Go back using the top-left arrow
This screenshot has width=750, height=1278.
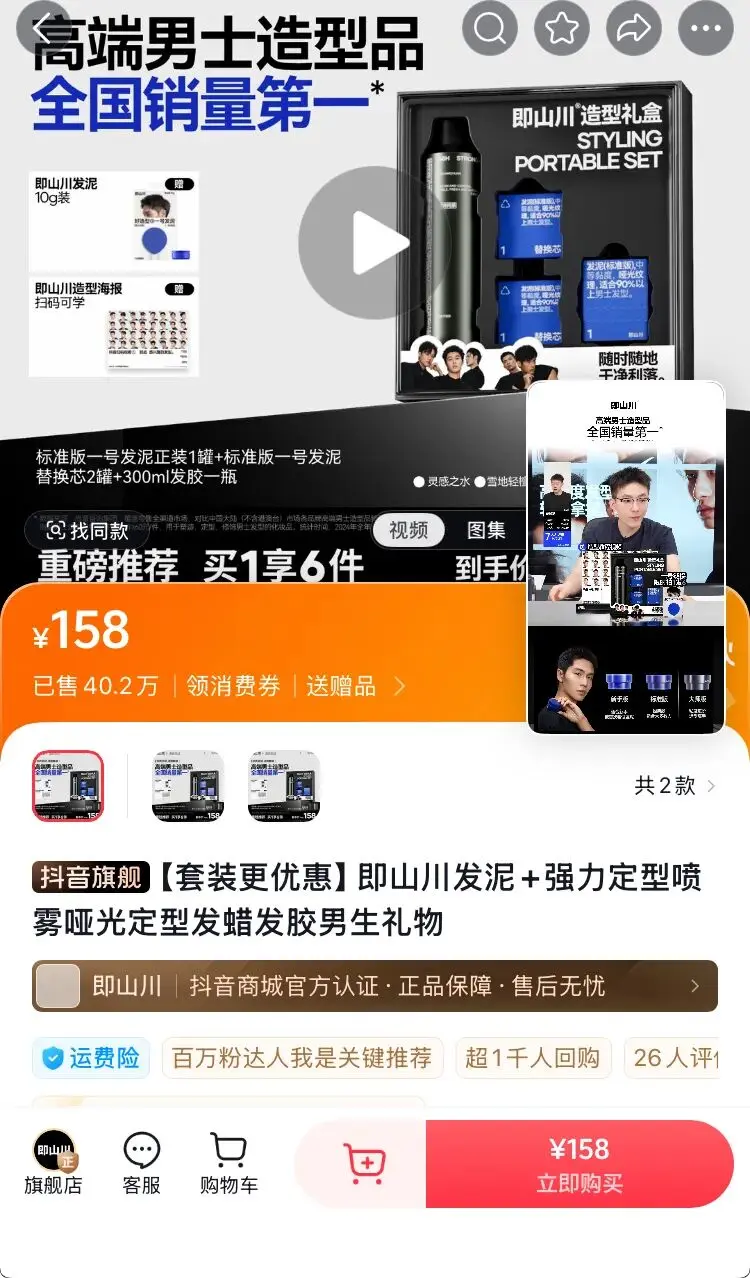[42, 29]
